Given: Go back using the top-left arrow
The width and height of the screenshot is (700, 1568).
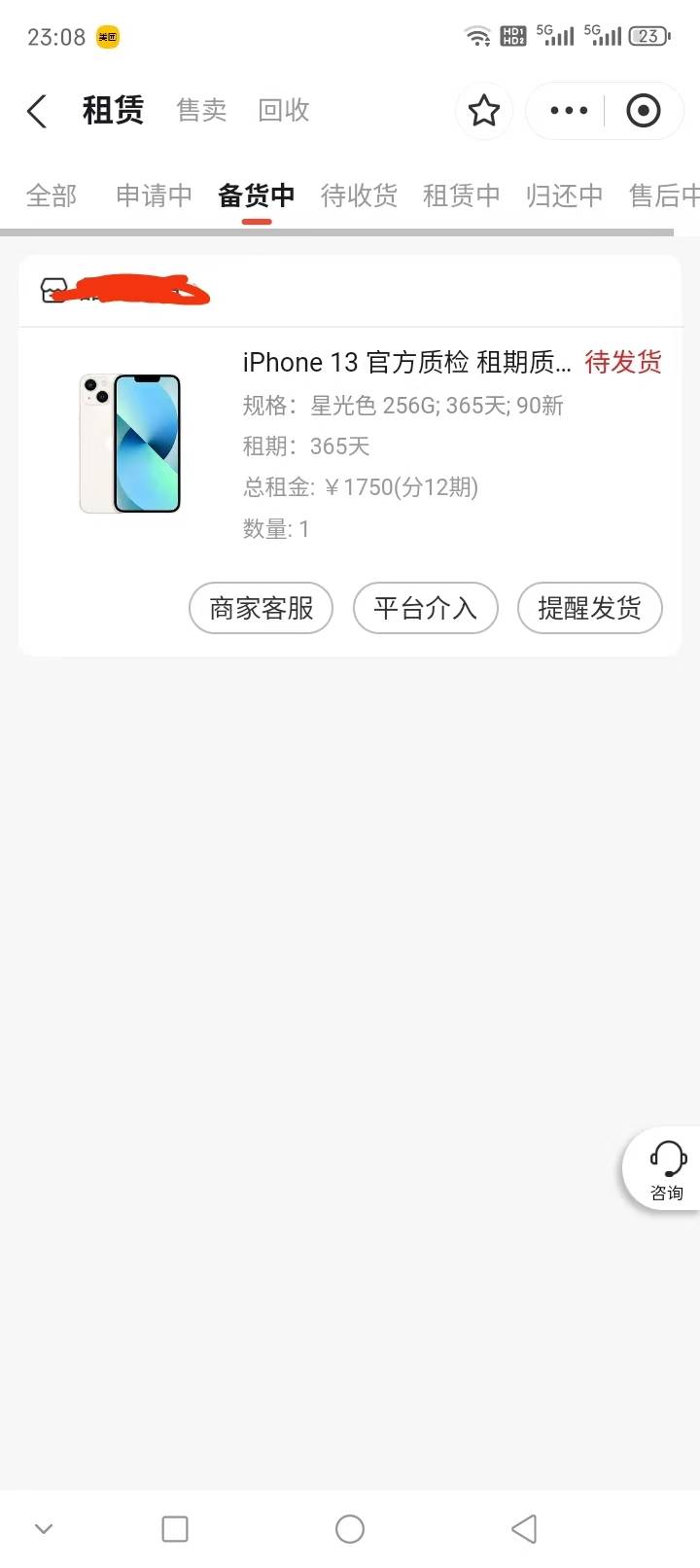Looking at the screenshot, I should tap(37, 111).
